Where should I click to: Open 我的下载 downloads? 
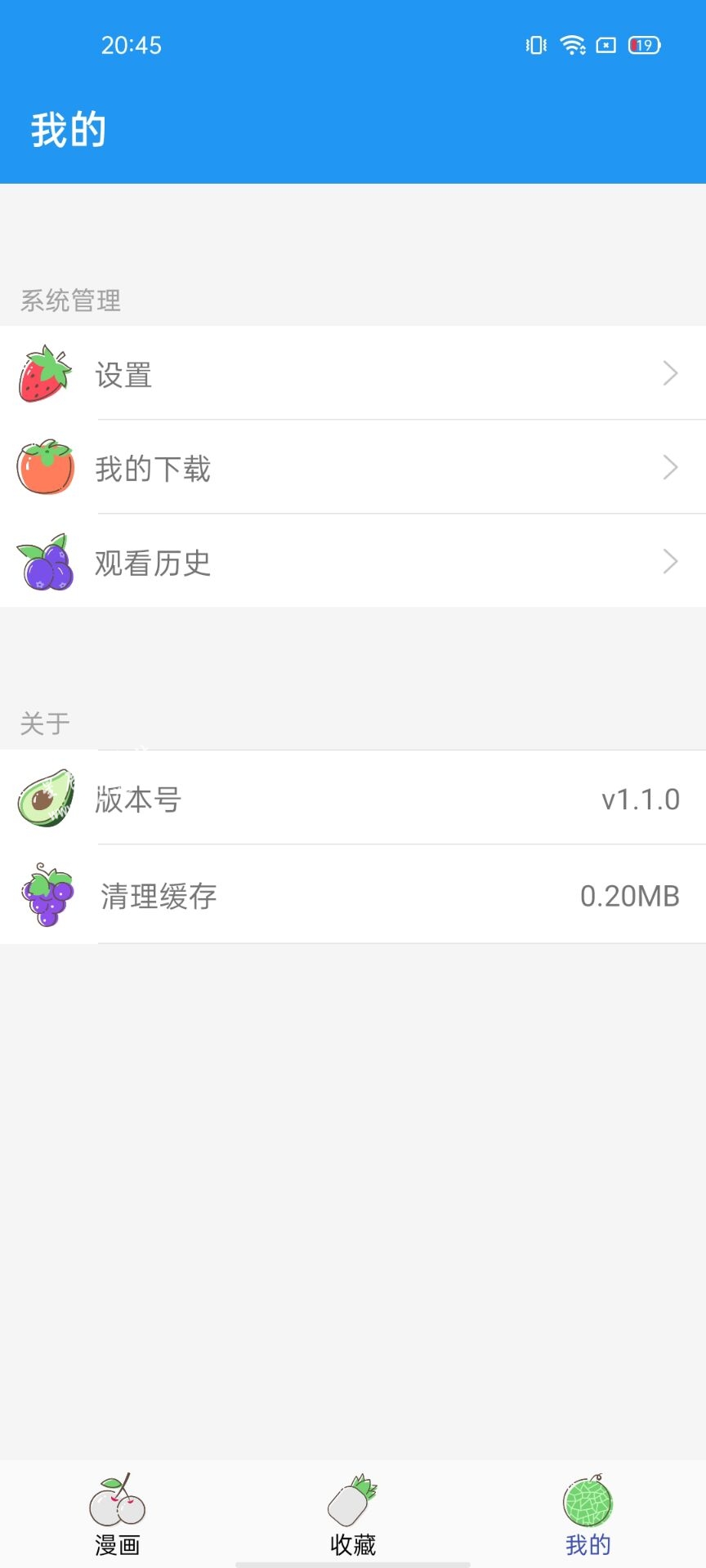point(353,468)
